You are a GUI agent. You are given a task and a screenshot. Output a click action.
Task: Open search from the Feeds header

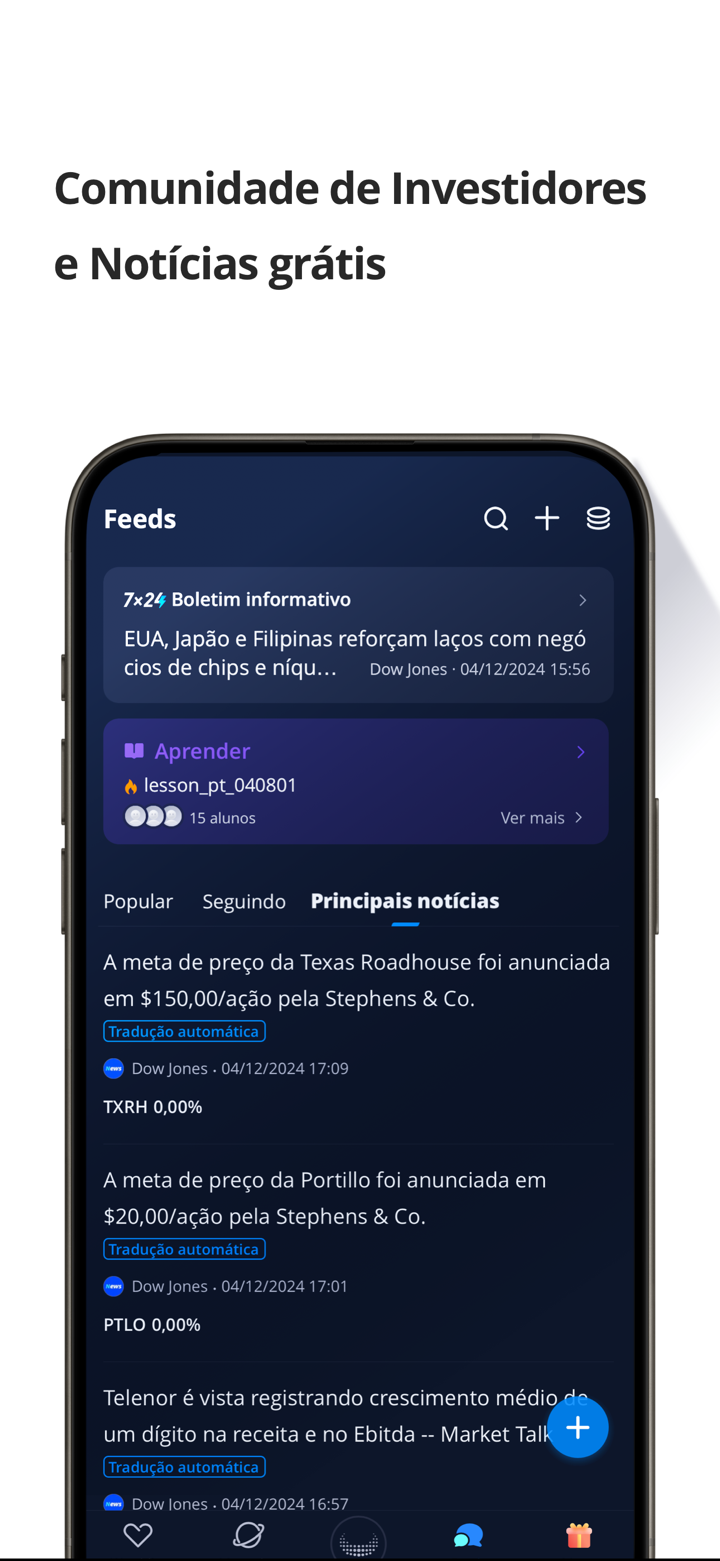click(496, 518)
